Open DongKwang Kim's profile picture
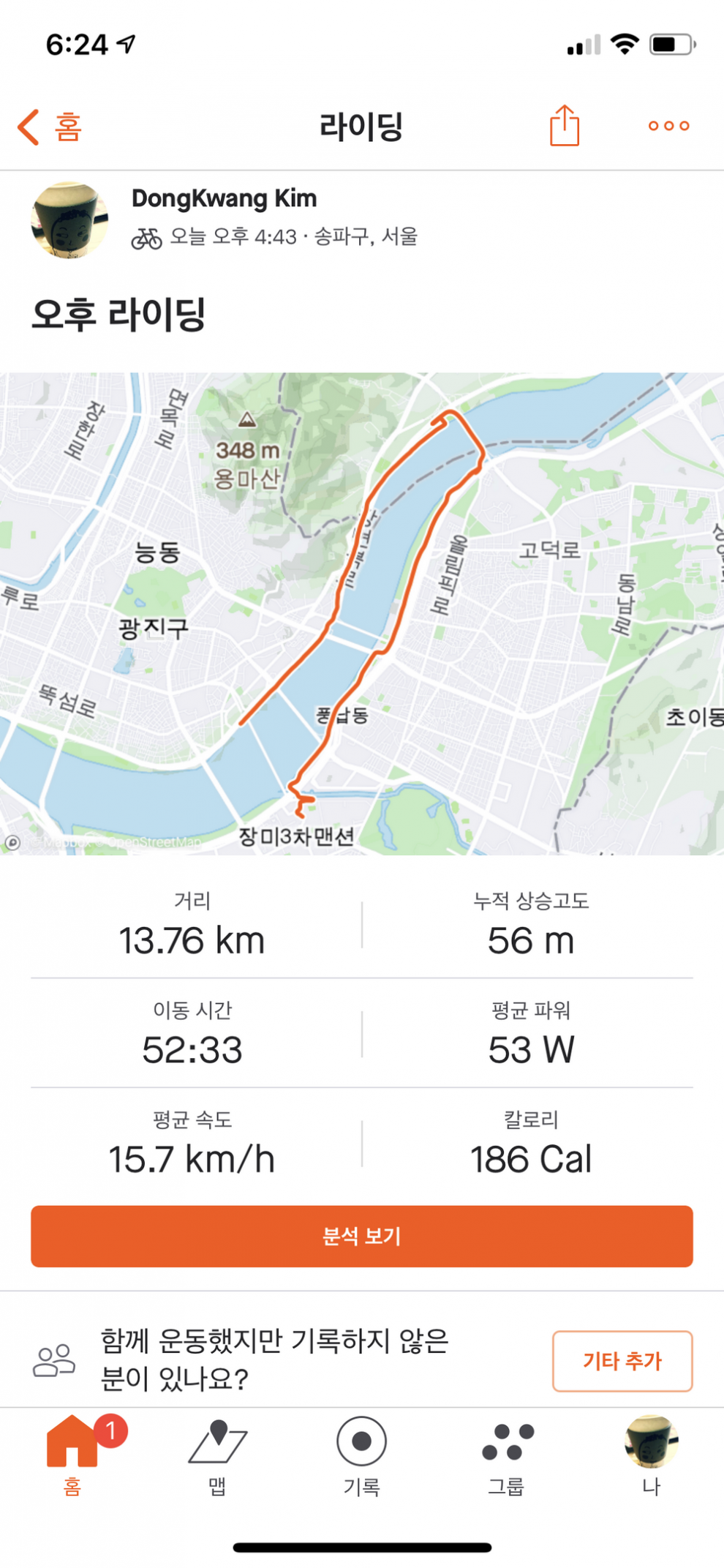 coord(70,220)
